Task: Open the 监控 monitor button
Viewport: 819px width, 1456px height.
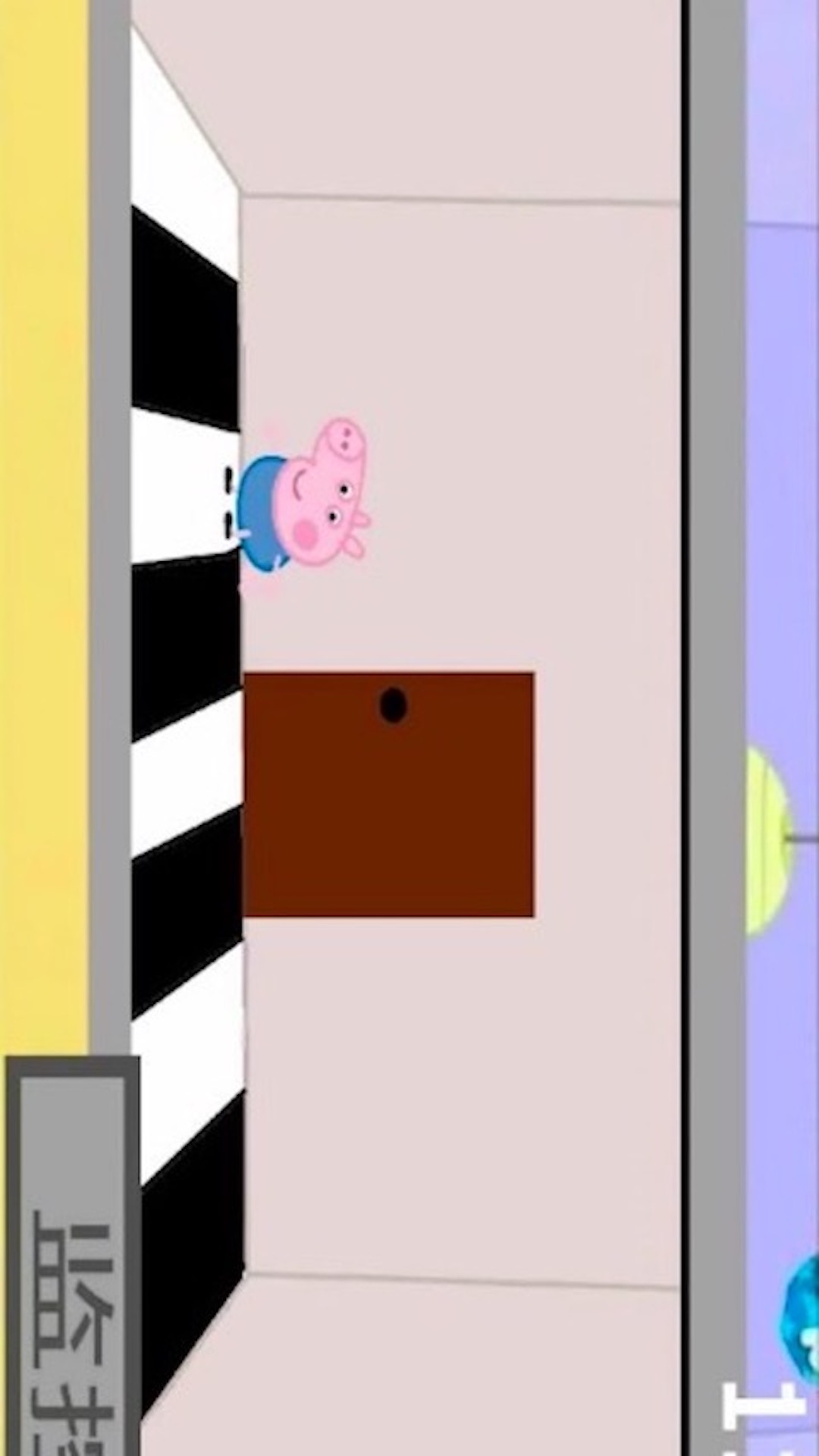Action: 73,1256
